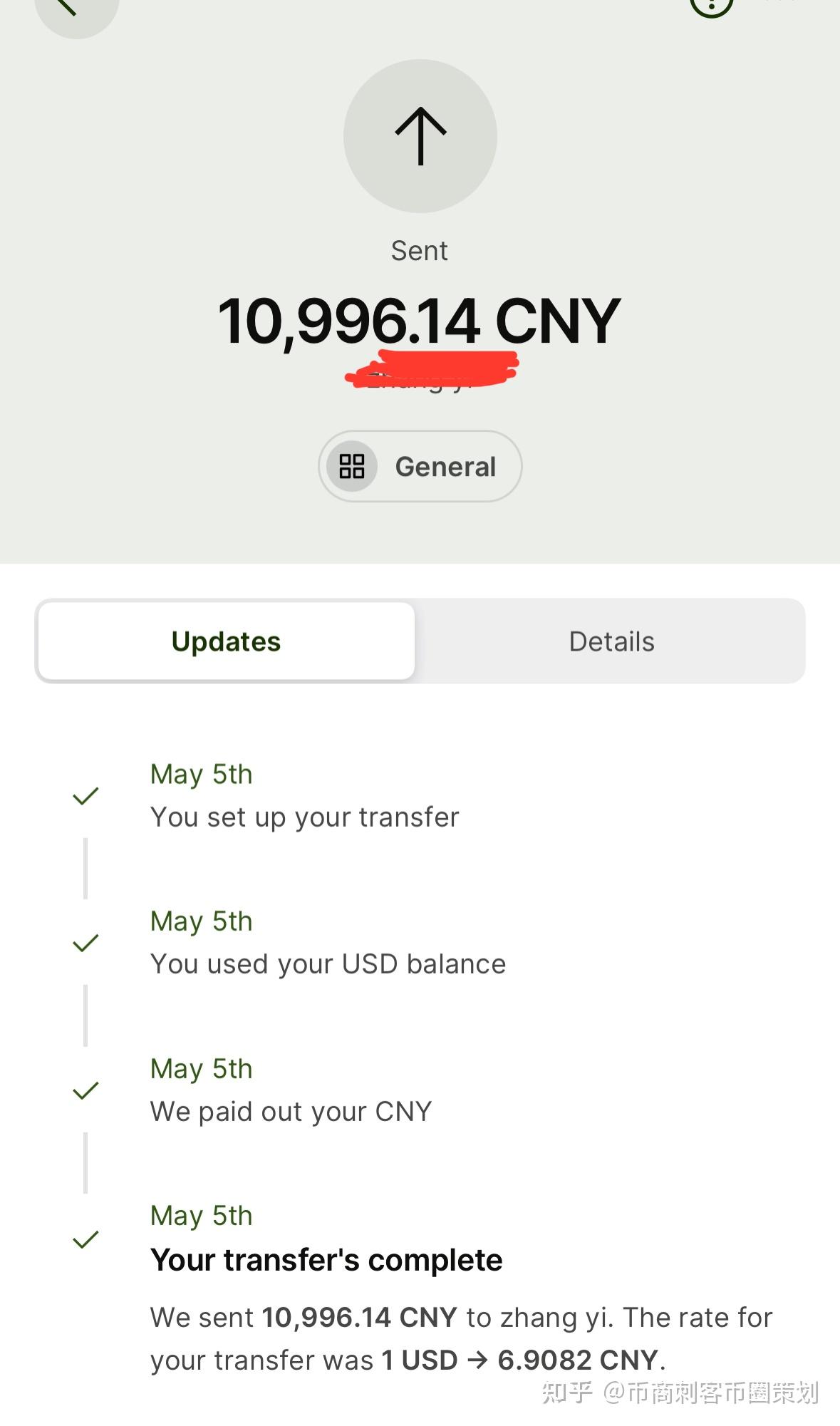Click the transfer amount 10,996.14 CNY
840x1426 pixels.
click(x=420, y=319)
